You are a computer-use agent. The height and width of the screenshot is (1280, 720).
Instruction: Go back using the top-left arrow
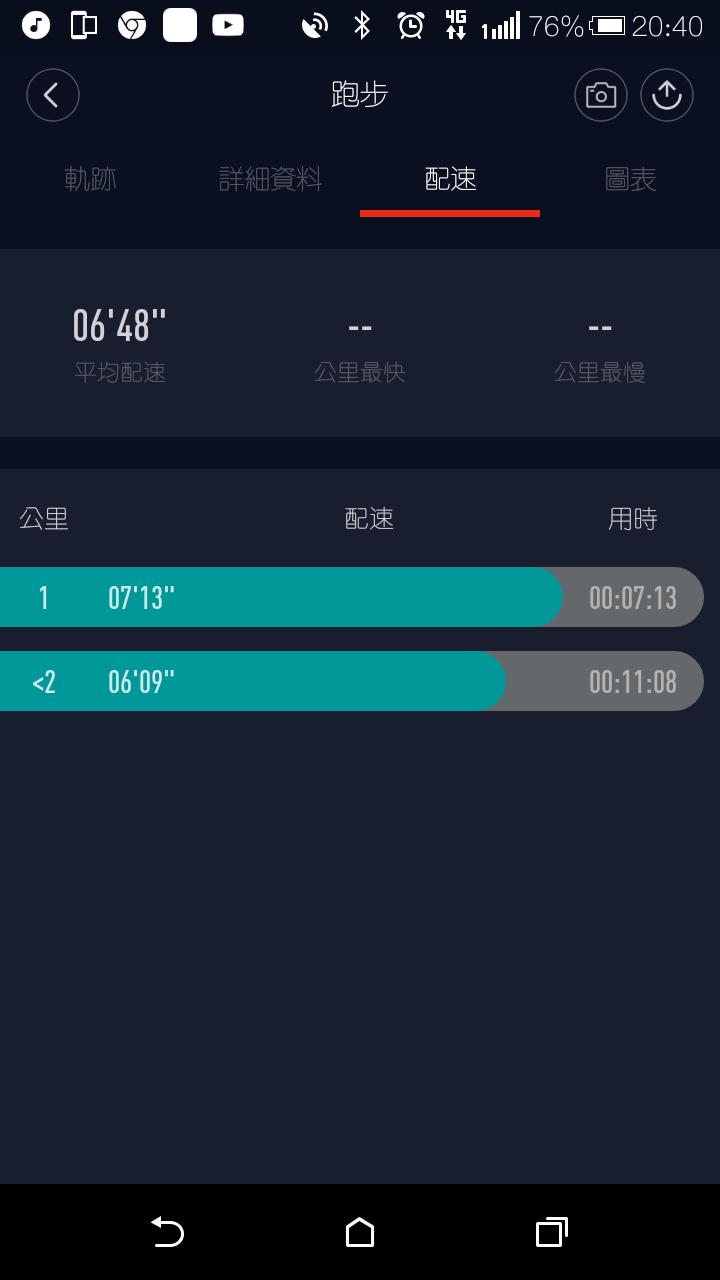pyautogui.click(x=52, y=95)
